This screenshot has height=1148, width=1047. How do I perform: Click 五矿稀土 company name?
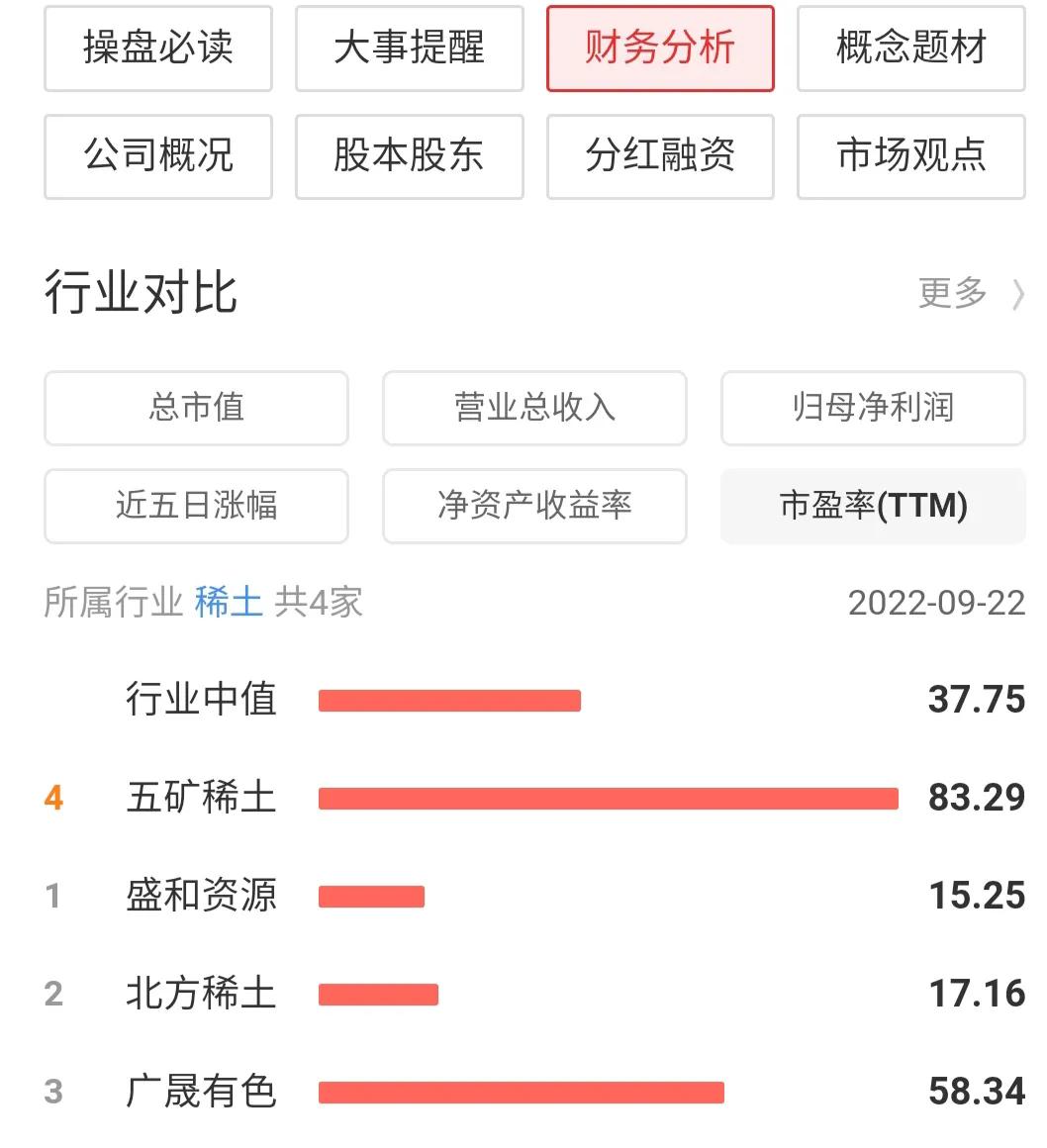click(198, 797)
